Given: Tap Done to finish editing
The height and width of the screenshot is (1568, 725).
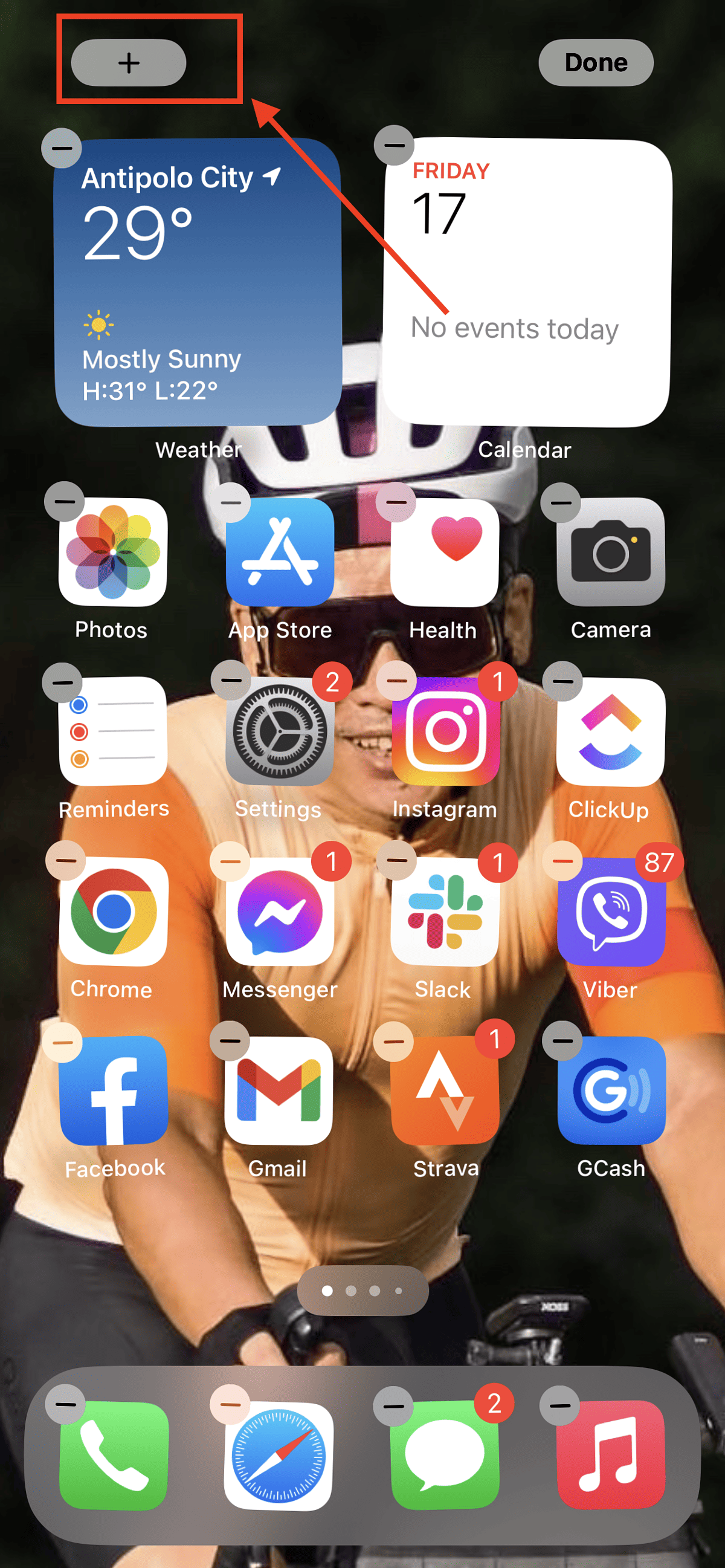Looking at the screenshot, I should [596, 63].
